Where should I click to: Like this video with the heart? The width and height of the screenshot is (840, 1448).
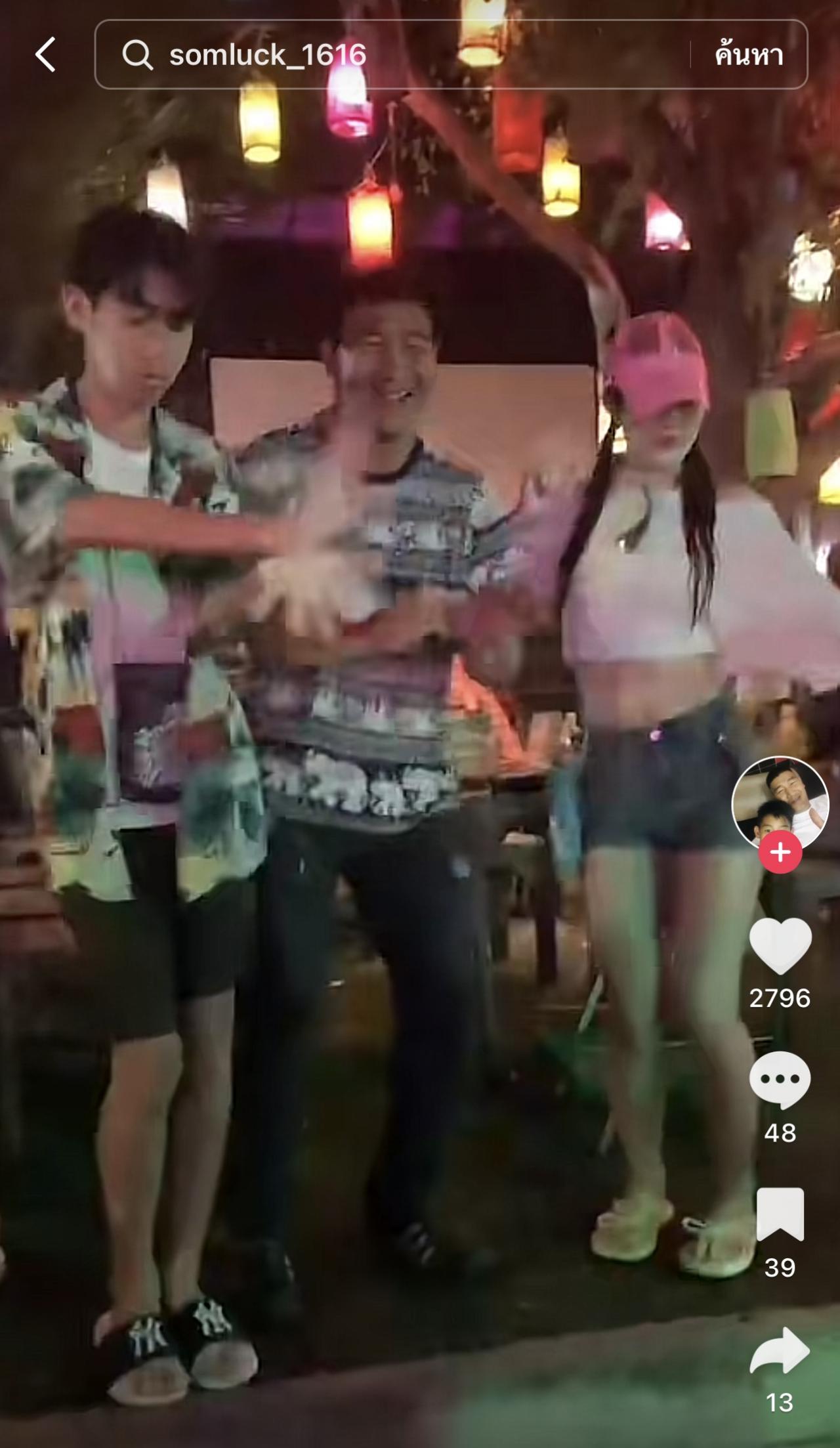click(780, 946)
